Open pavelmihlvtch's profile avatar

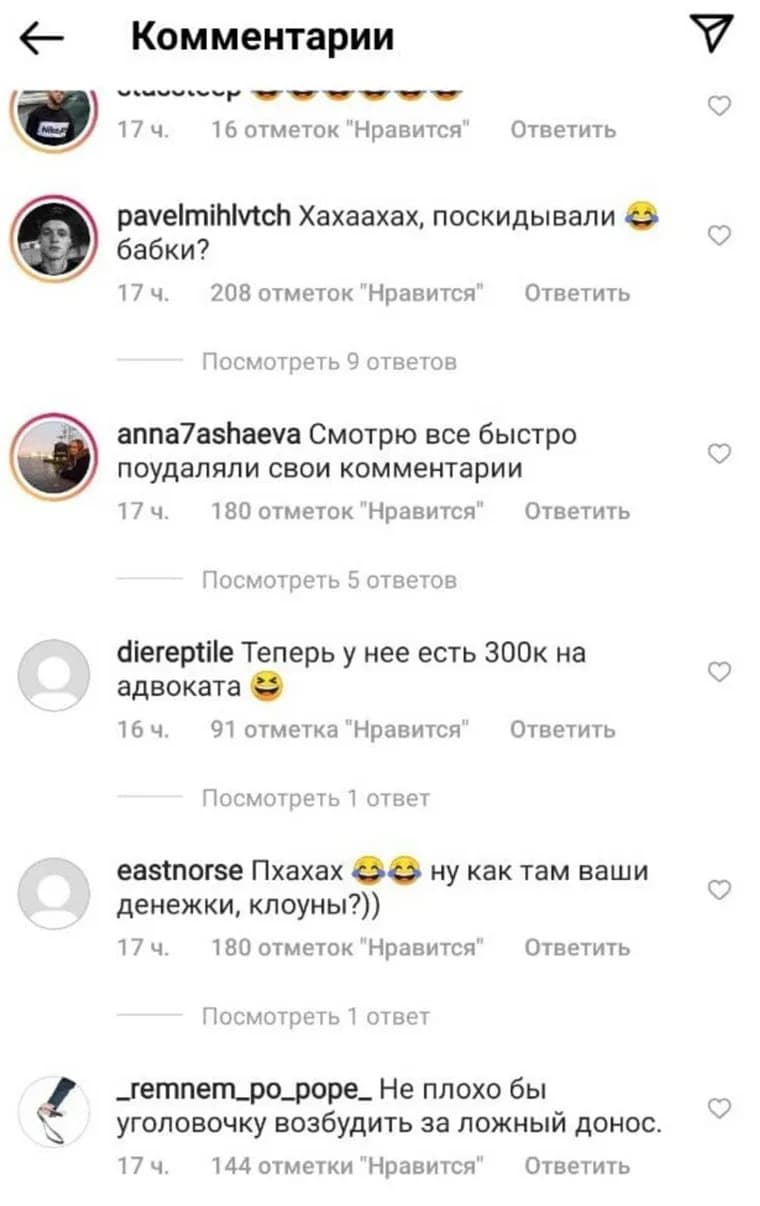coord(55,236)
